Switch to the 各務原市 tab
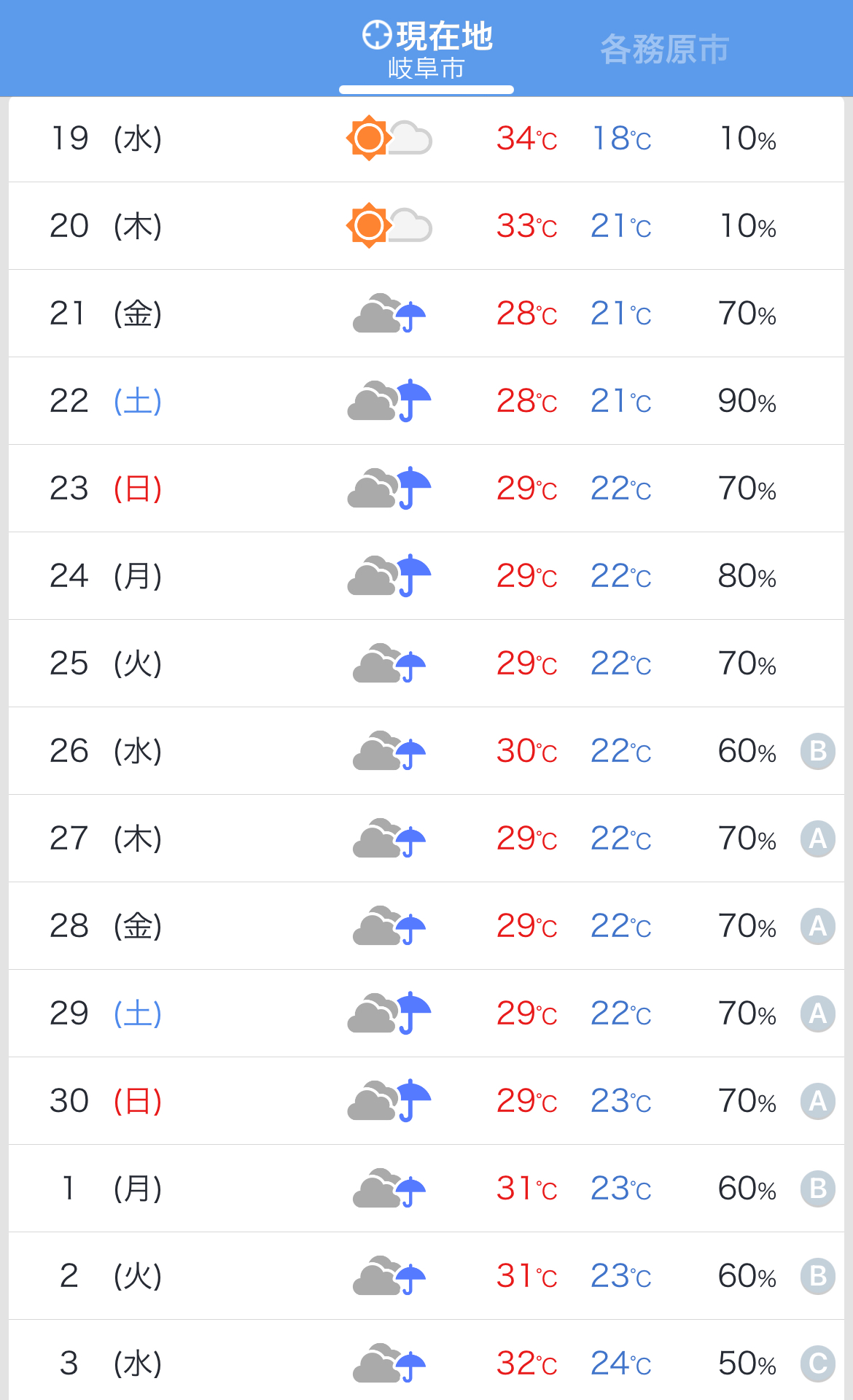The width and height of the screenshot is (853, 1400). click(664, 50)
